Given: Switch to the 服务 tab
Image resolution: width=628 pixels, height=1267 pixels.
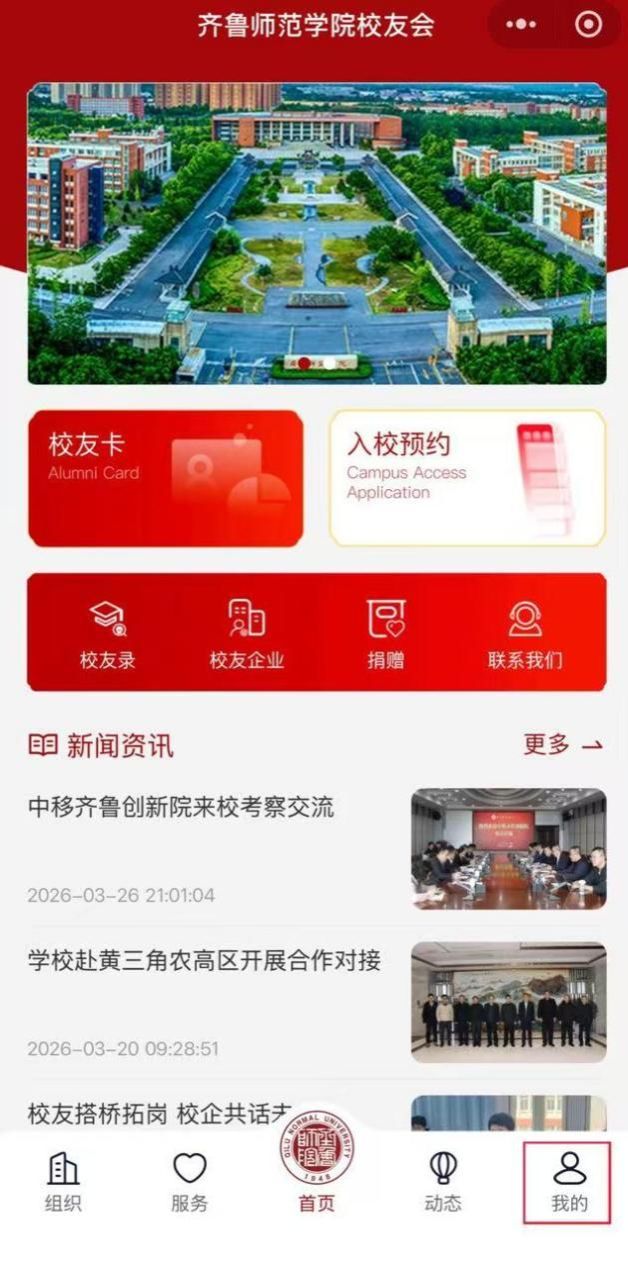Looking at the screenshot, I should [189, 1180].
